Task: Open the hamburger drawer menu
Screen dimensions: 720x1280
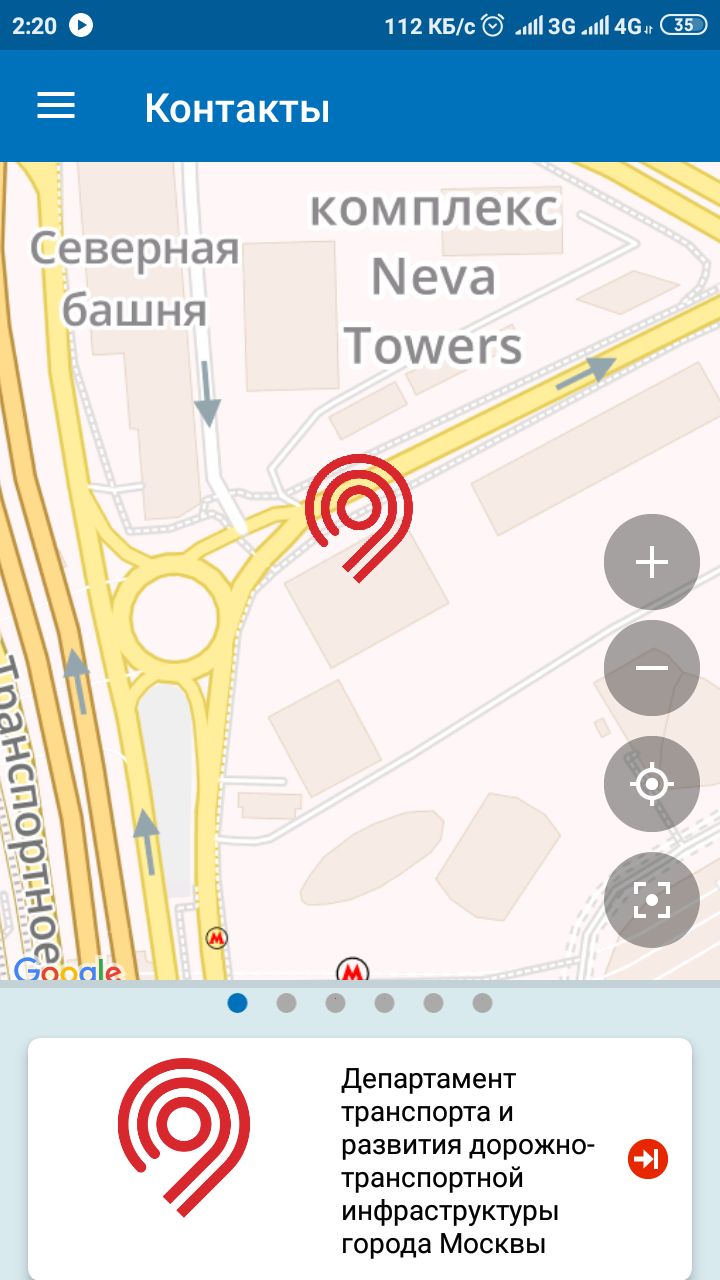Action: coord(56,106)
